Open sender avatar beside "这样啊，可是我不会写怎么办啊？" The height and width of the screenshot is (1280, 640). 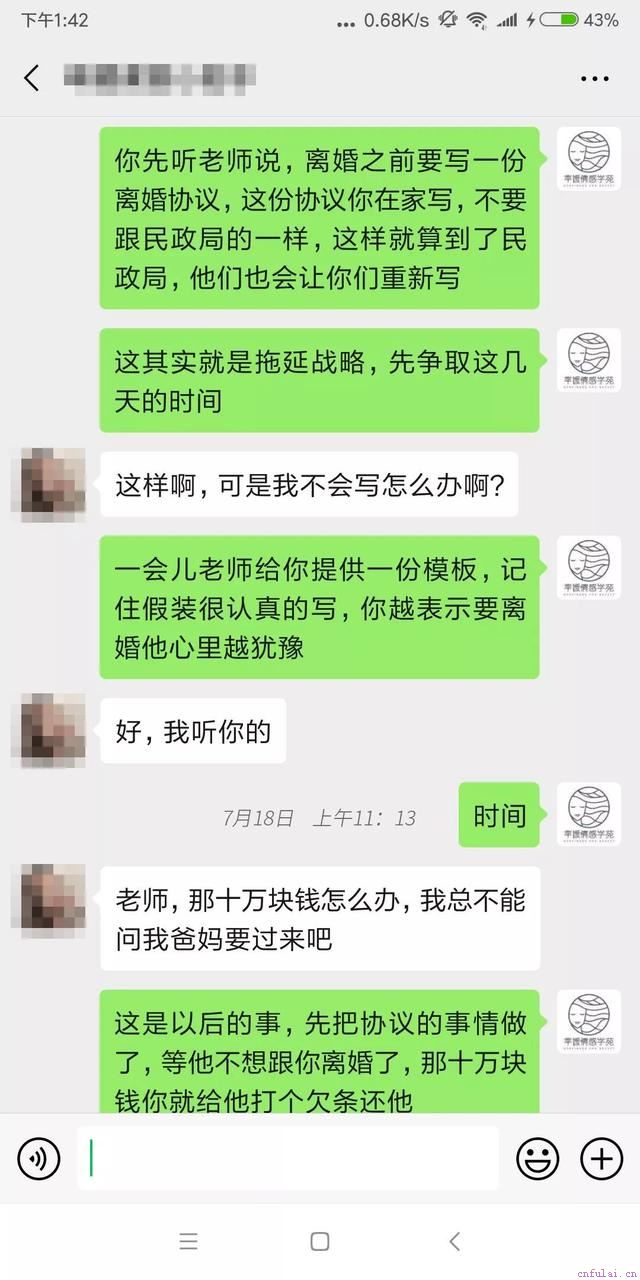click(x=48, y=485)
